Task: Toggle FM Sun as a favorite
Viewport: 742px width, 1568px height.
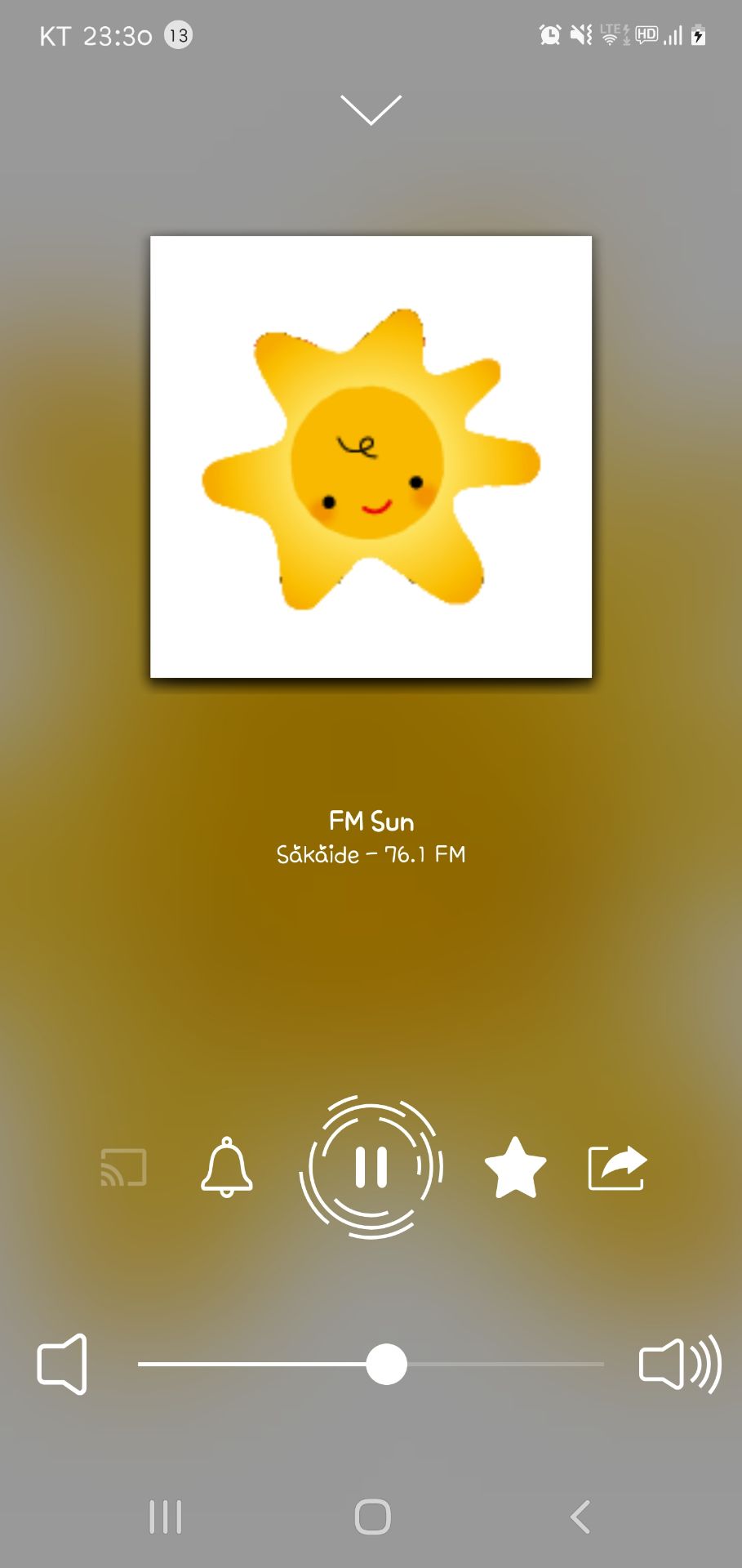Action: [x=515, y=1168]
